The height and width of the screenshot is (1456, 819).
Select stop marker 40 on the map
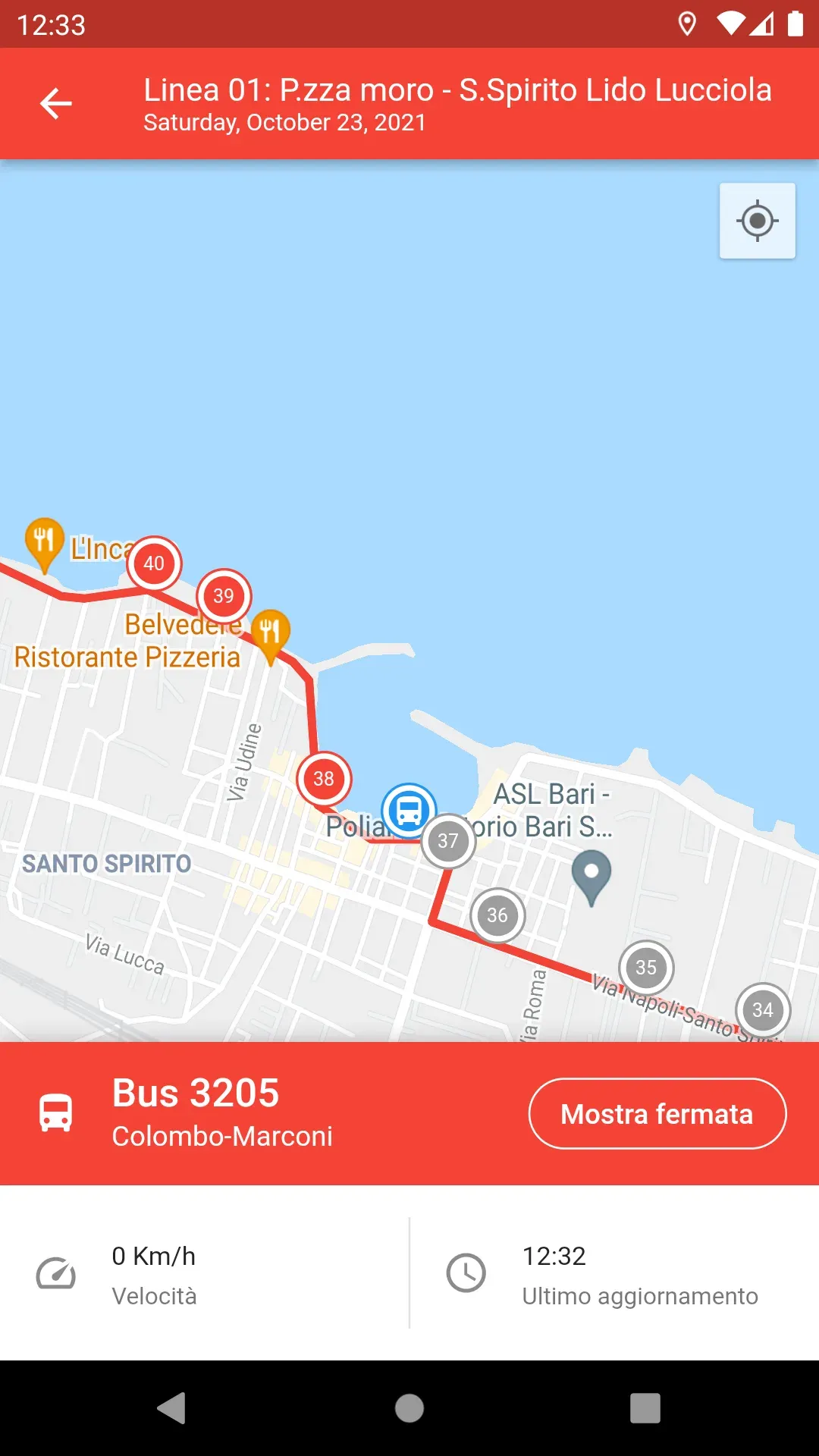click(154, 563)
